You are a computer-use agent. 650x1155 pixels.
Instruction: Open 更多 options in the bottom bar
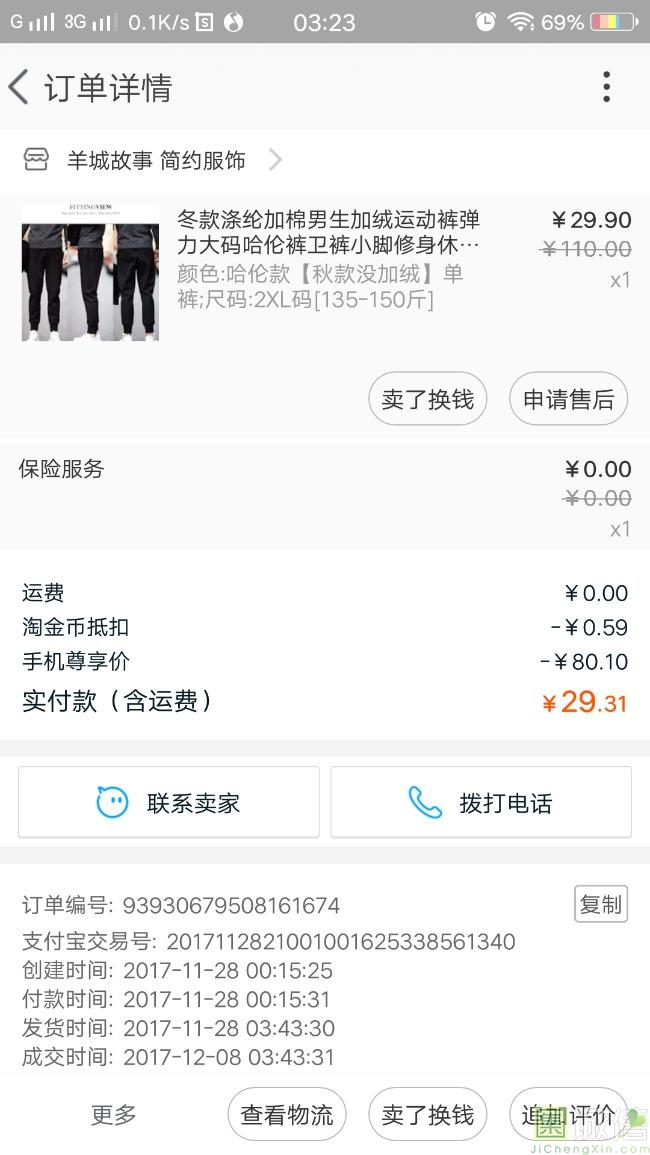(113, 1114)
